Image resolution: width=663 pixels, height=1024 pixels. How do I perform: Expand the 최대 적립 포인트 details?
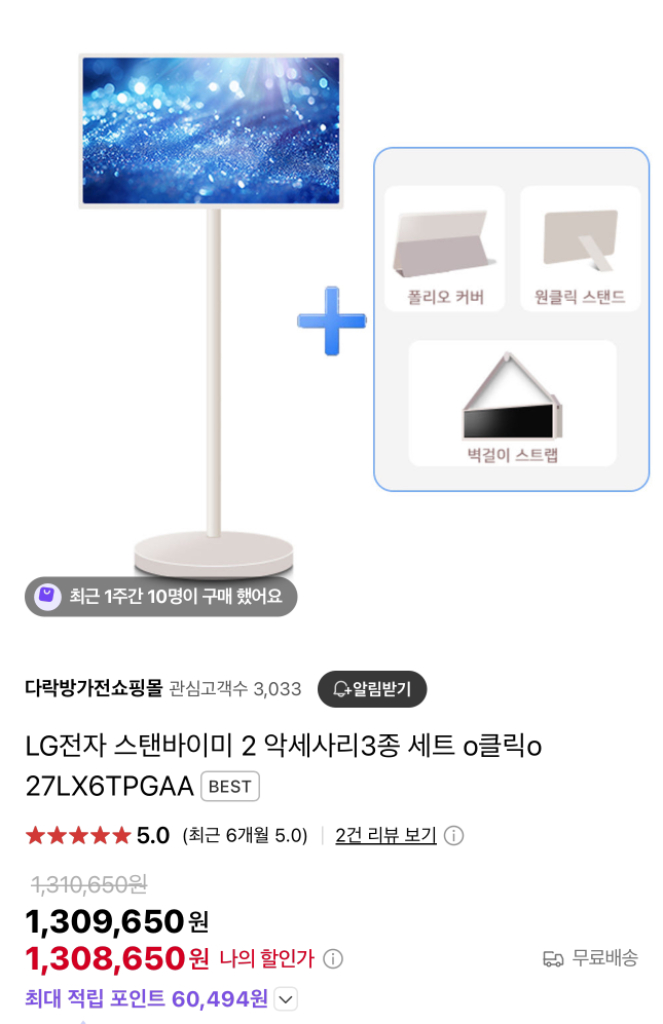286,998
